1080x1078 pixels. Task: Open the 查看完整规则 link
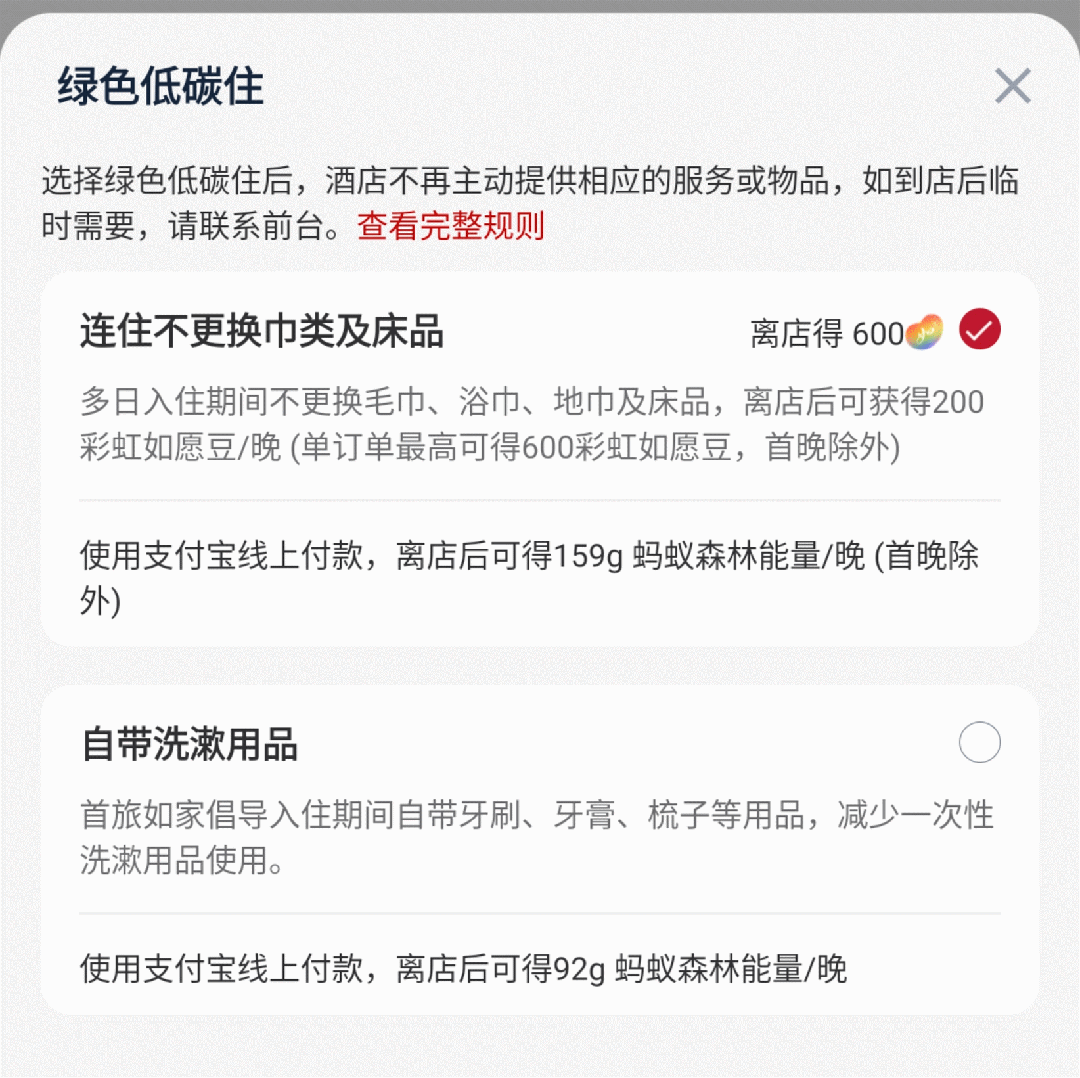[x=451, y=226]
